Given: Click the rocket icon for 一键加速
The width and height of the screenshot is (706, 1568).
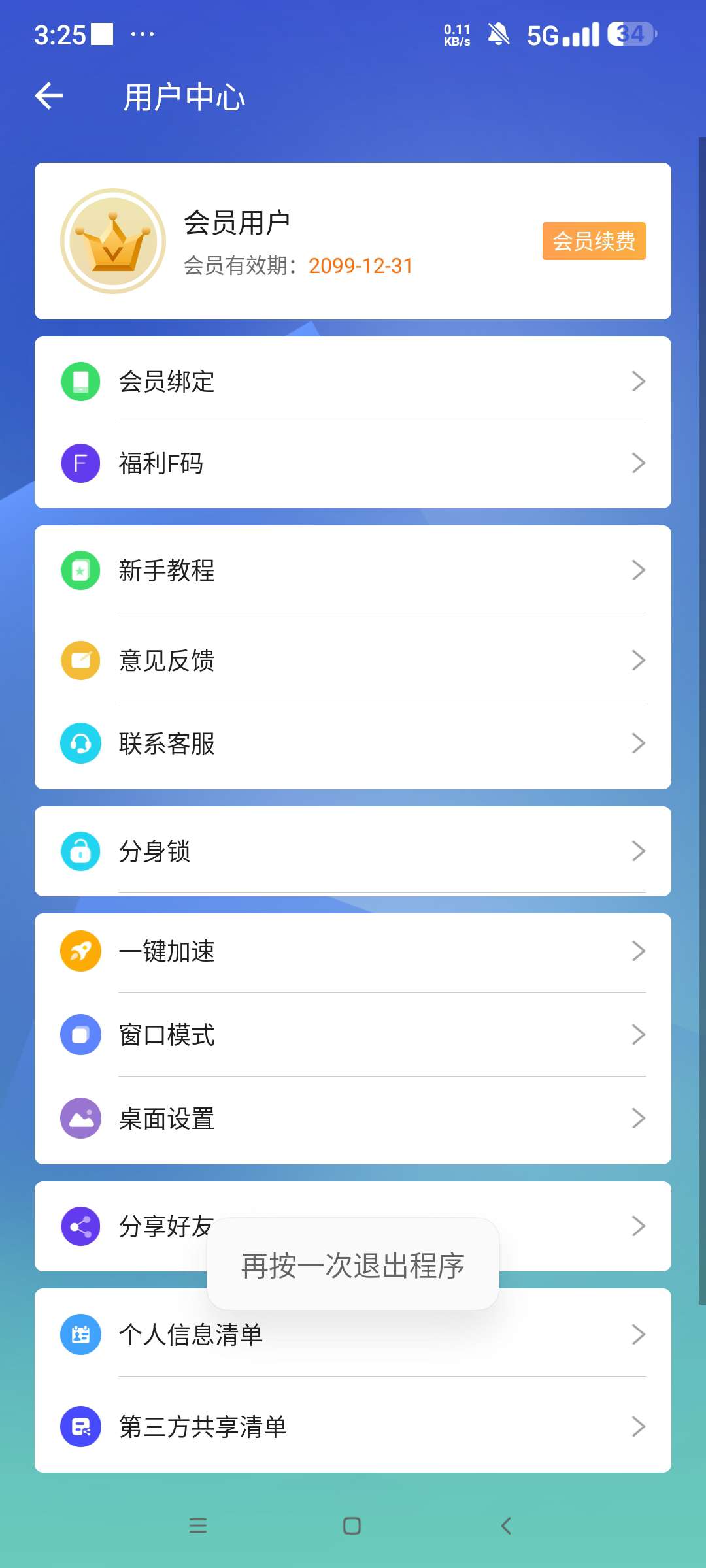Looking at the screenshot, I should click(80, 951).
